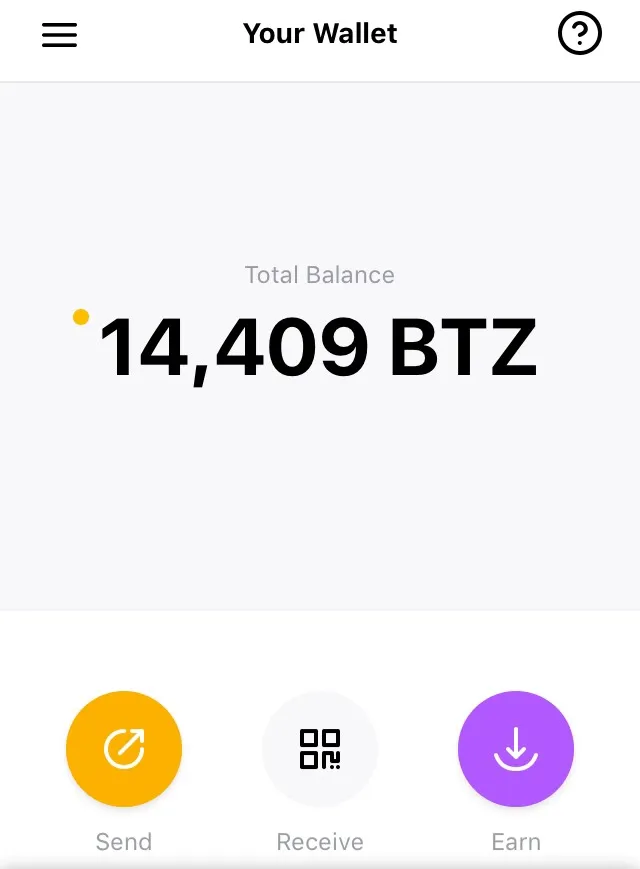Tap the orange Send button

(x=124, y=749)
